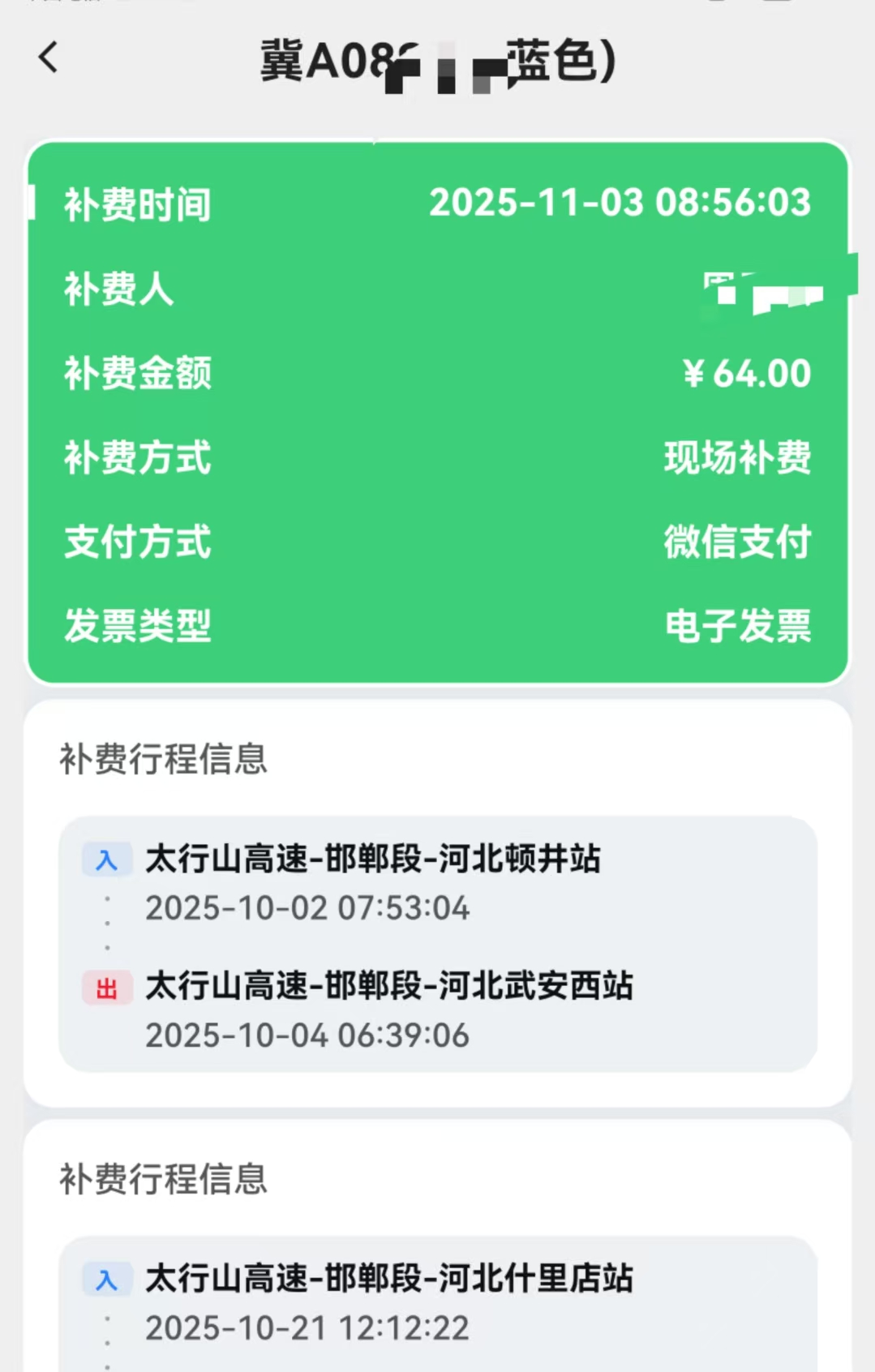Tap the ¥64.00 amount on the card
Image resolution: width=875 pixels, height=1372 pixels.
[746, 373]
